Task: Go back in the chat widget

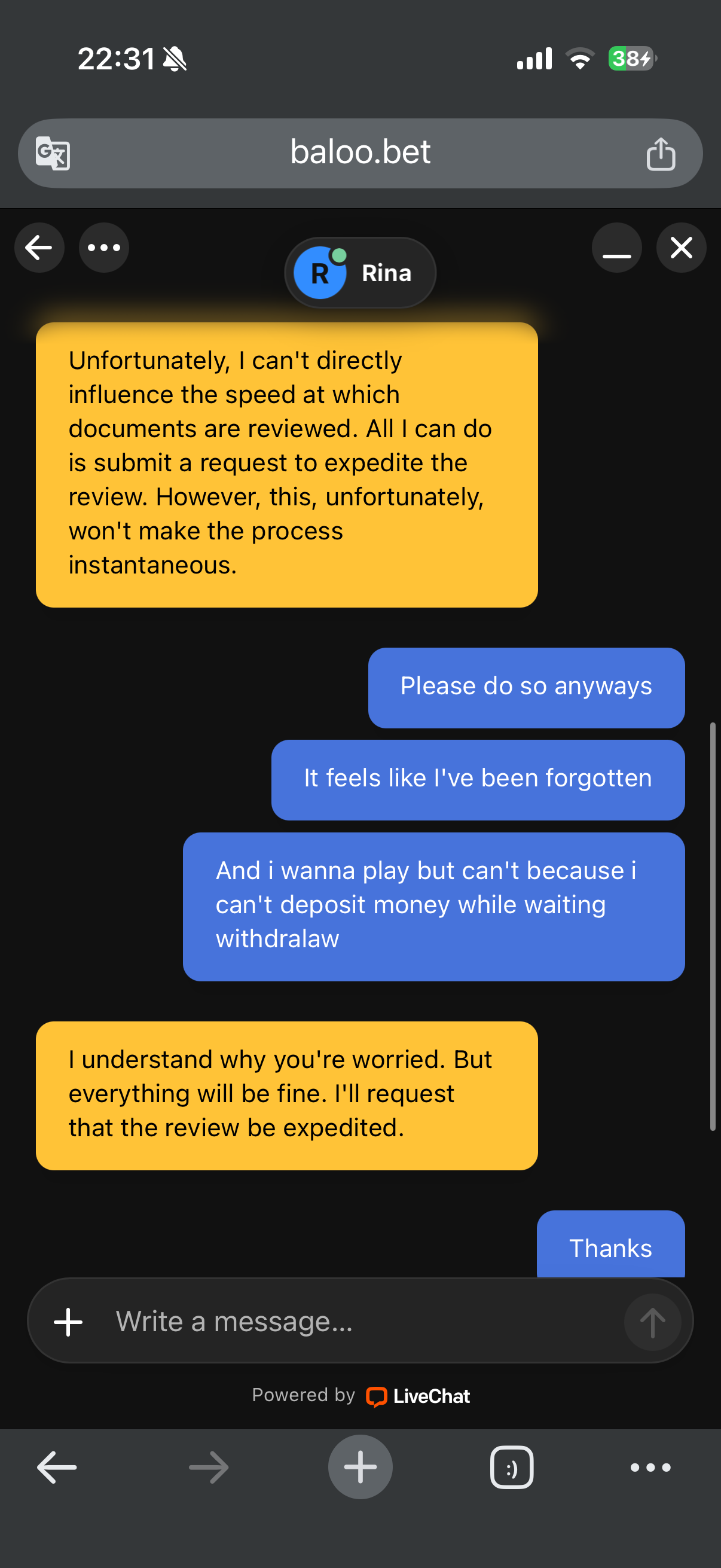Action: coord(39,248)
